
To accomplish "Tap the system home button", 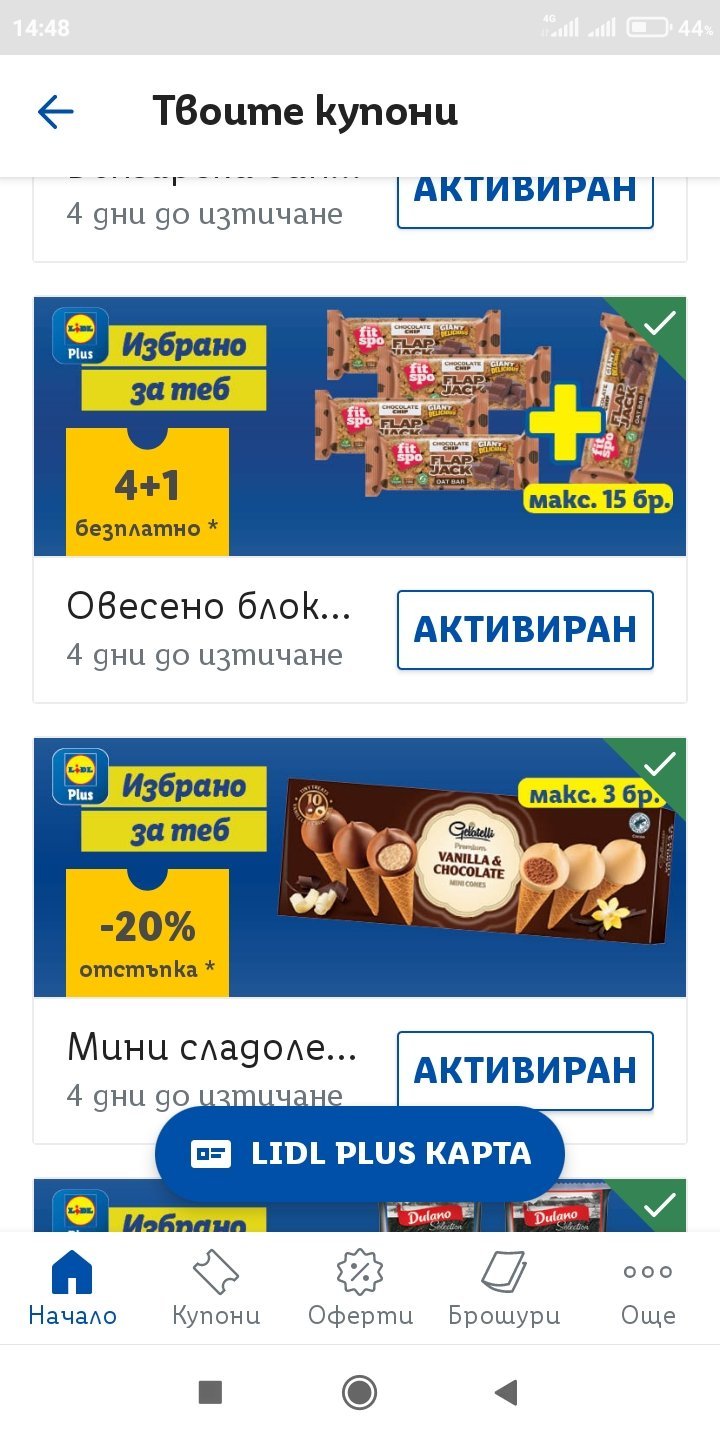I will point(360,1392).
